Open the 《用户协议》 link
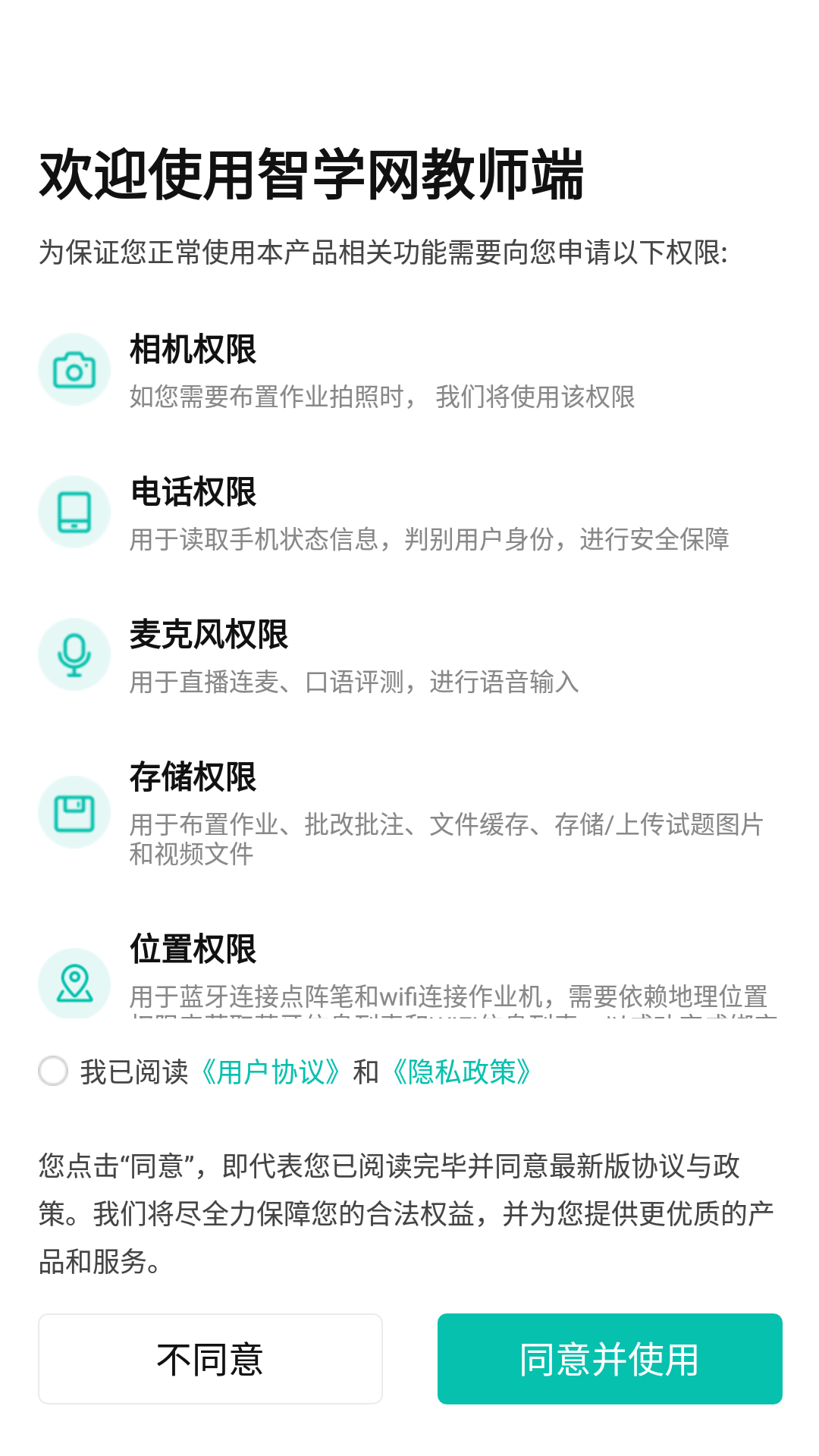This screenshot has height=1456, width=819. coord(271,1072)
